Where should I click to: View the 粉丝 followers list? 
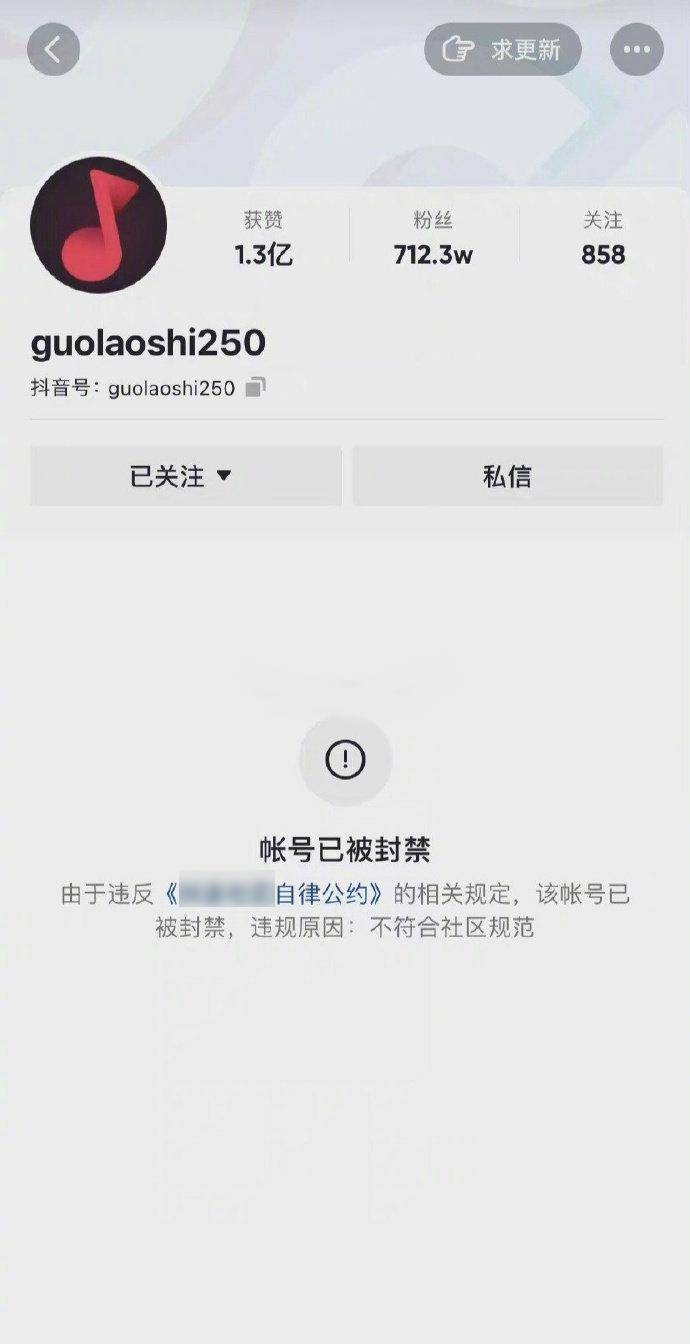pyautogui.click(x=433, y=239)
